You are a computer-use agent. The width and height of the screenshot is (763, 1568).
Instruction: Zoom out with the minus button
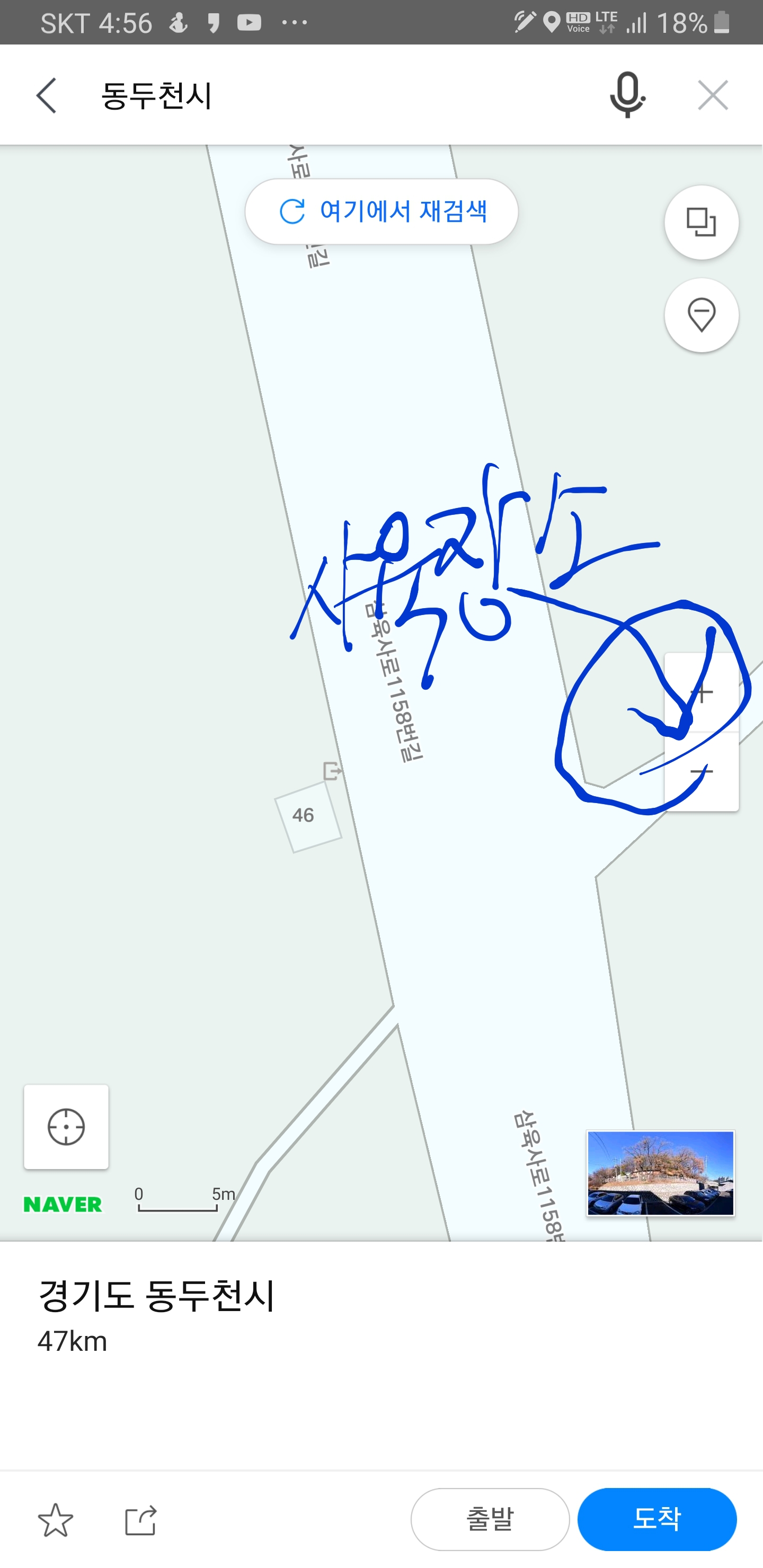click(702, 772)
